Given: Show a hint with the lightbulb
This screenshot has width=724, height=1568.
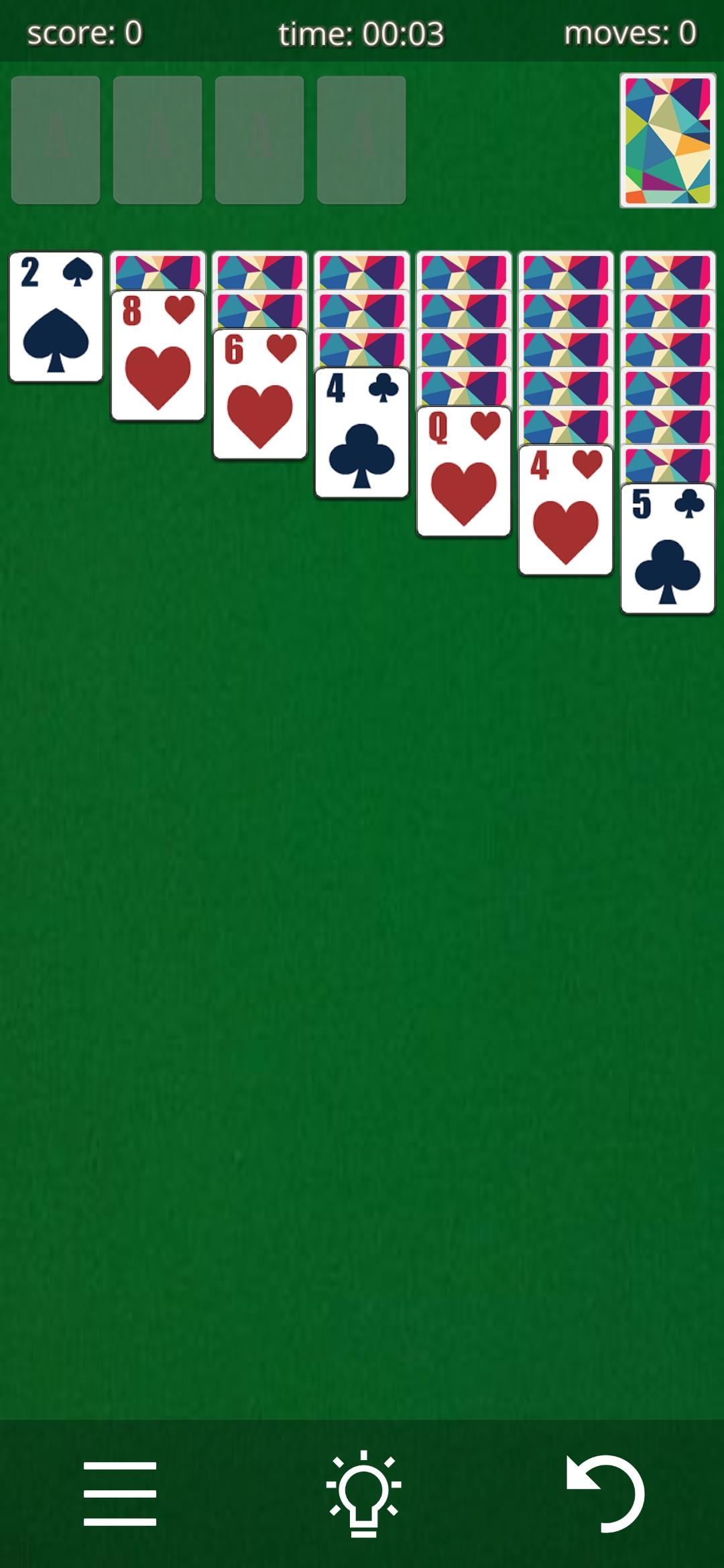Looking at the screenshot, I should click(363, 1493).
